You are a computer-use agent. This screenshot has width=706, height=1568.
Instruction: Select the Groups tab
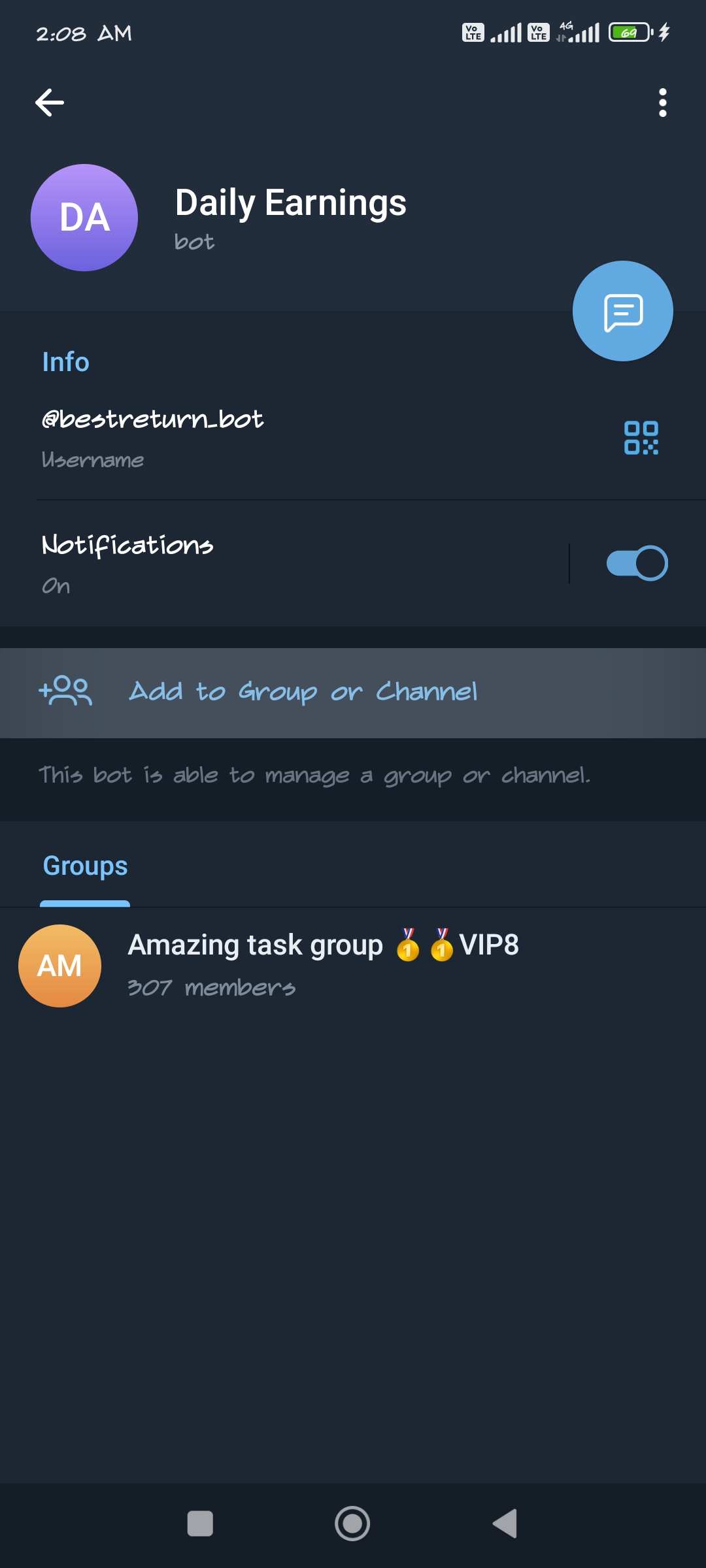click(x=85, y=866)
